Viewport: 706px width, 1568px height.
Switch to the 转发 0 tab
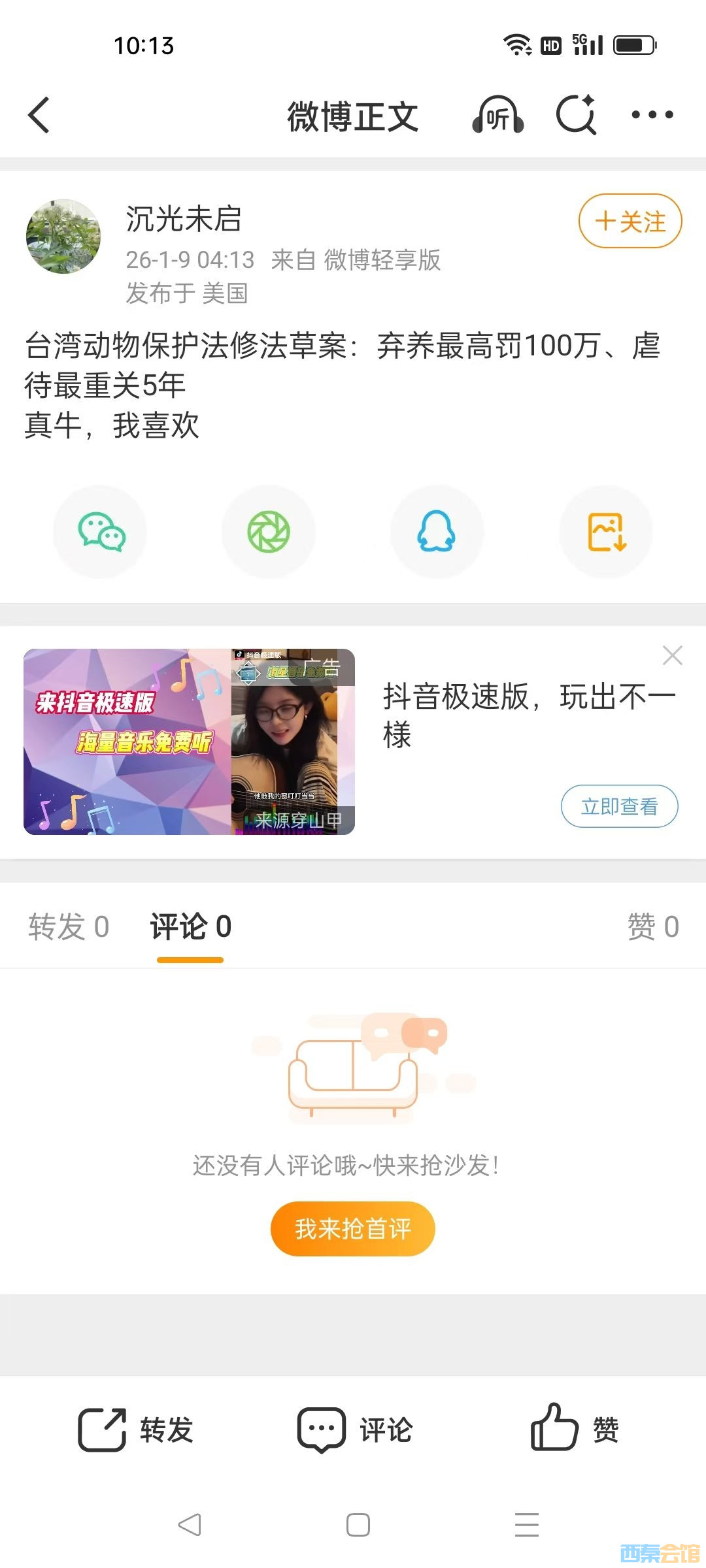[x=69, y=926]
